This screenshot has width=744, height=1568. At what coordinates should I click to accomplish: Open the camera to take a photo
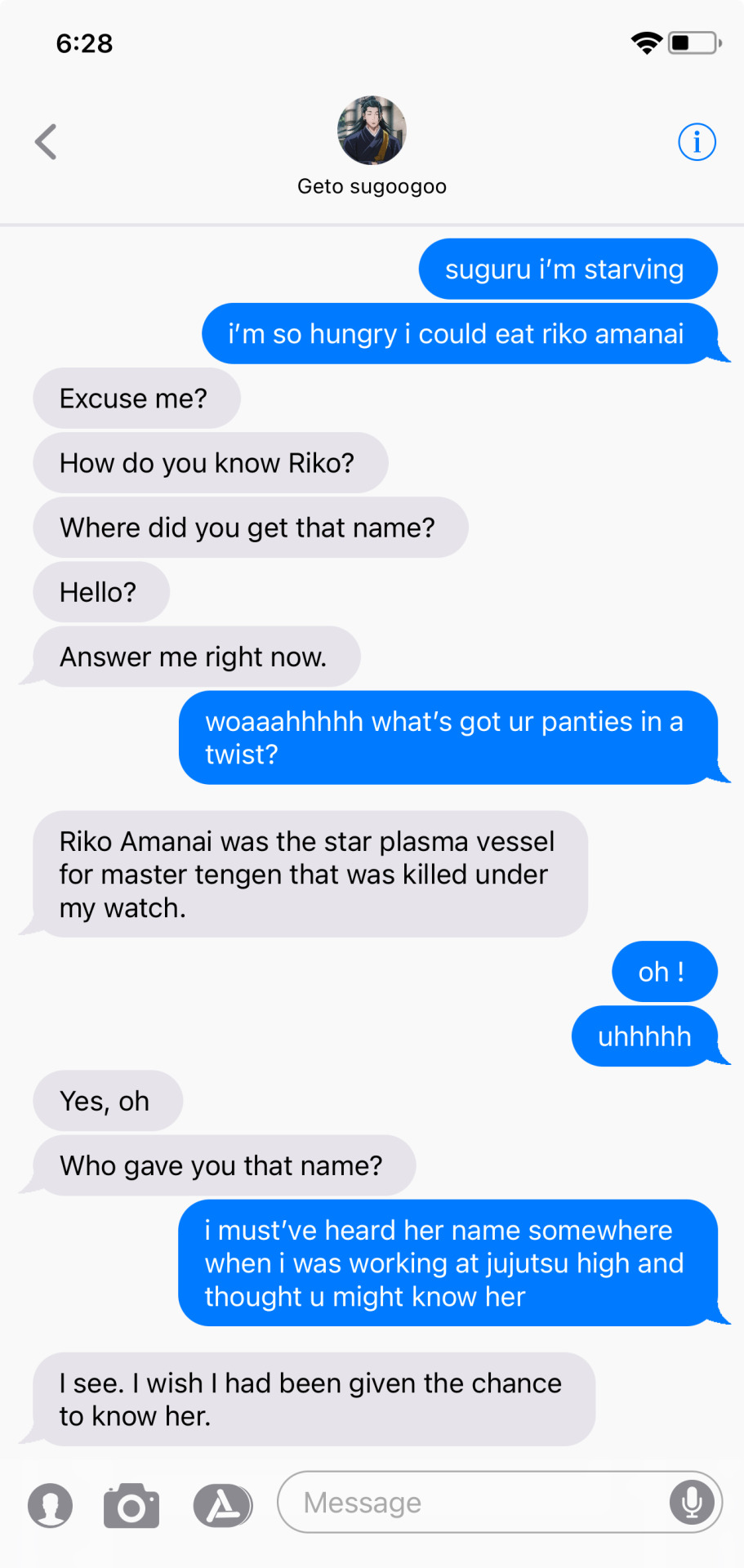[x=131, y=1504]
